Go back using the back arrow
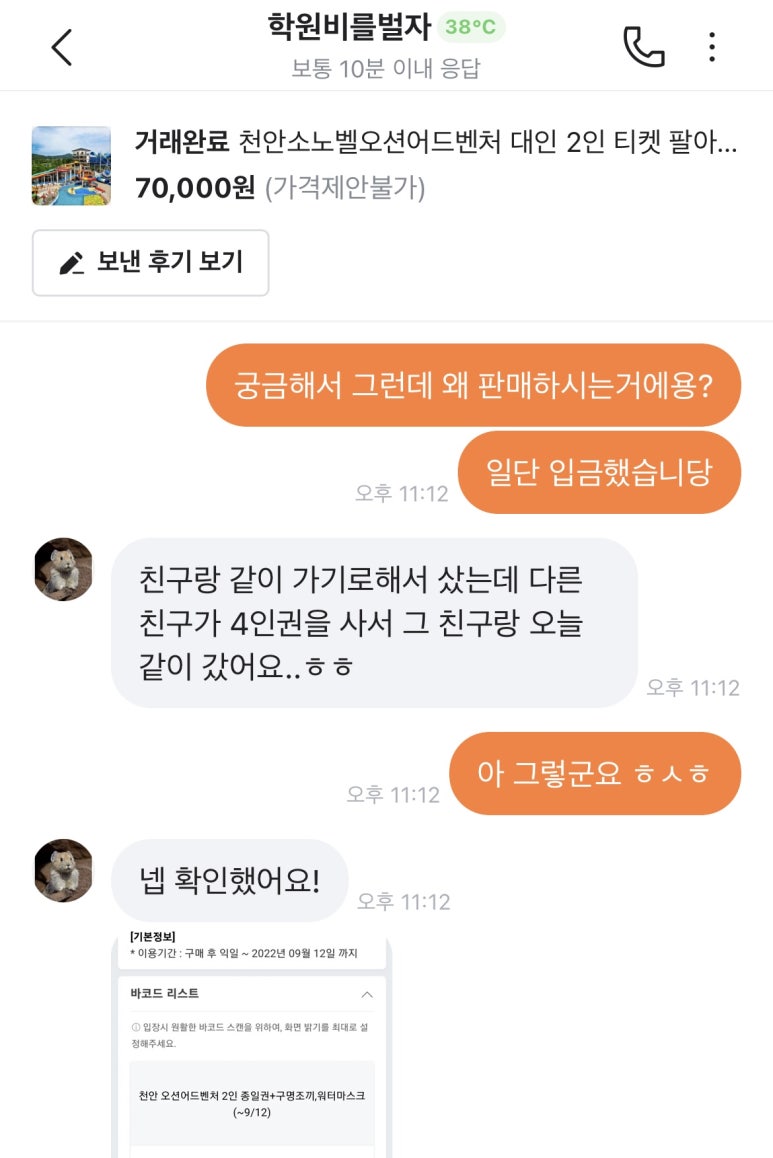 point(62,47)
